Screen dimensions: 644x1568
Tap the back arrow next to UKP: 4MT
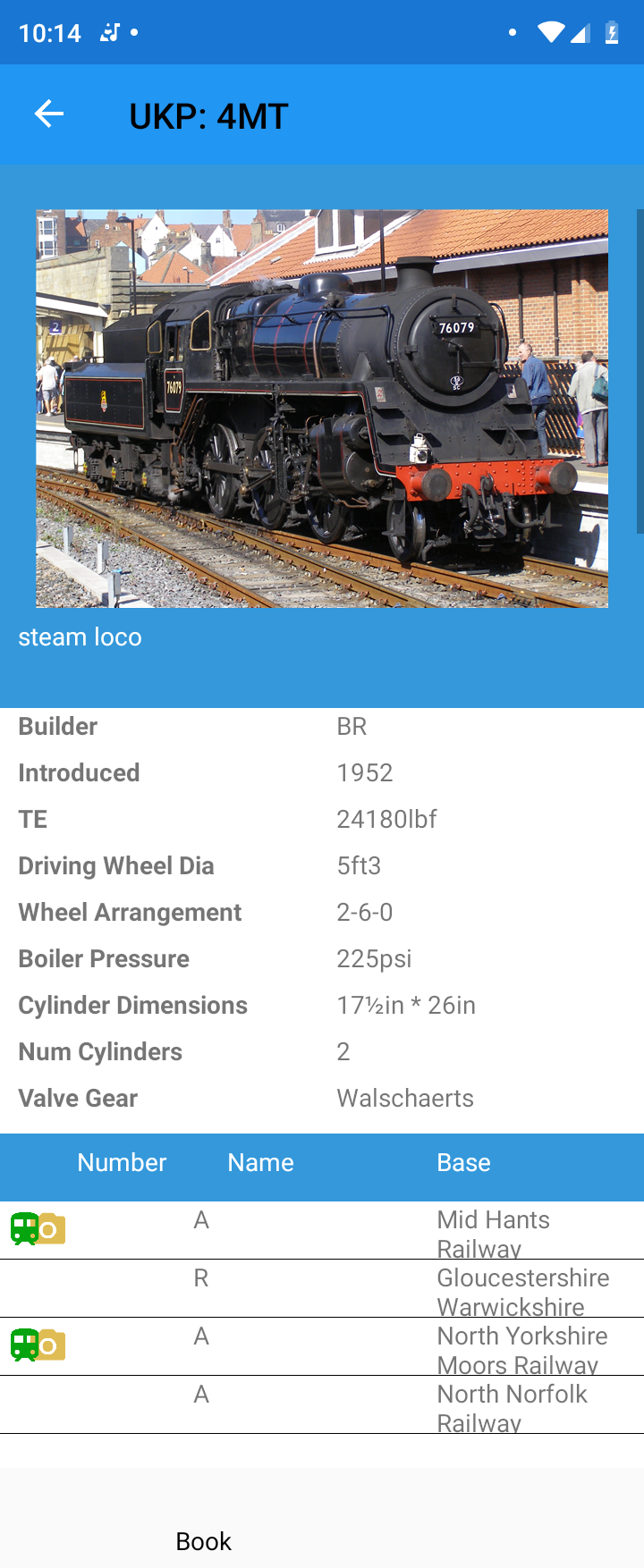coord(49,114)
